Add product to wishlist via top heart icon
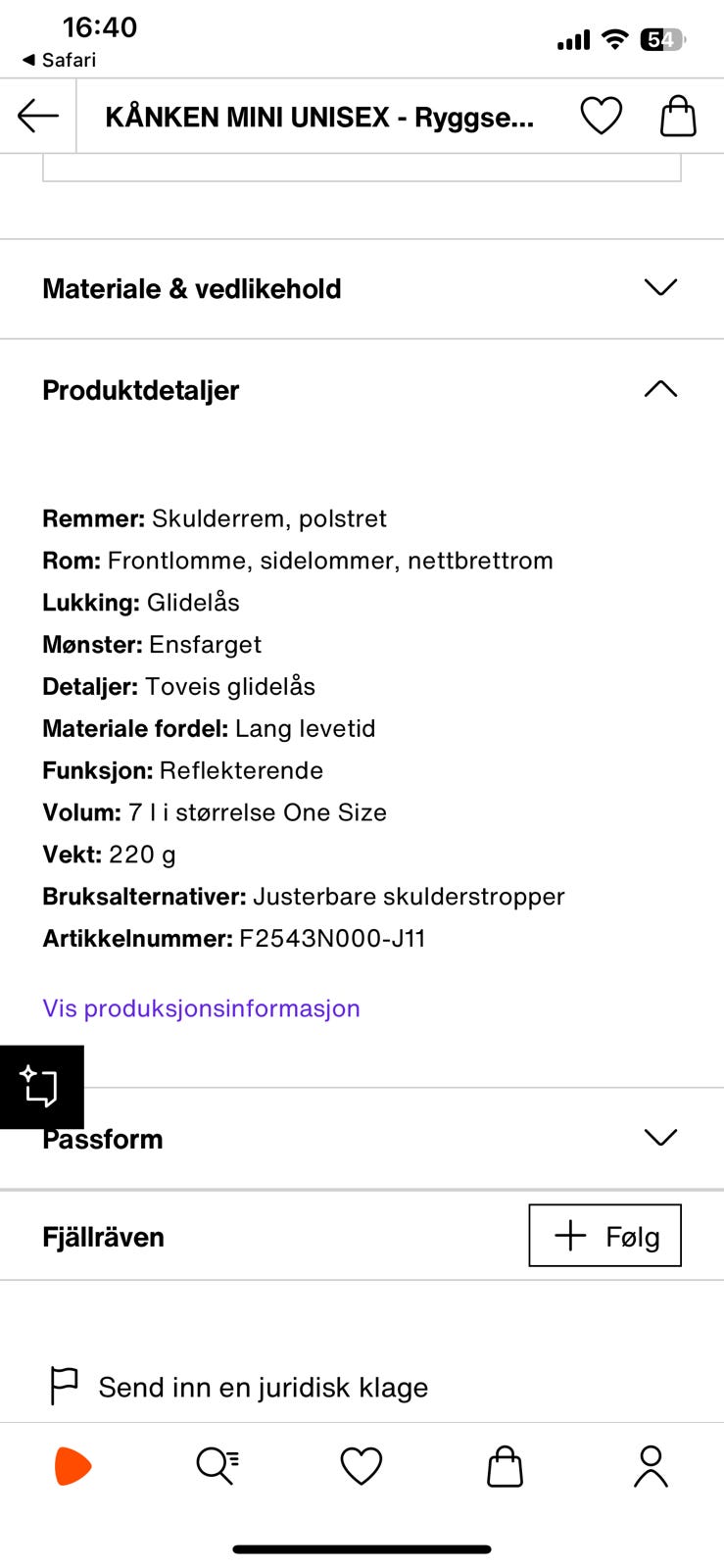The image size is (724, 1568). click(x=600, y=115)
